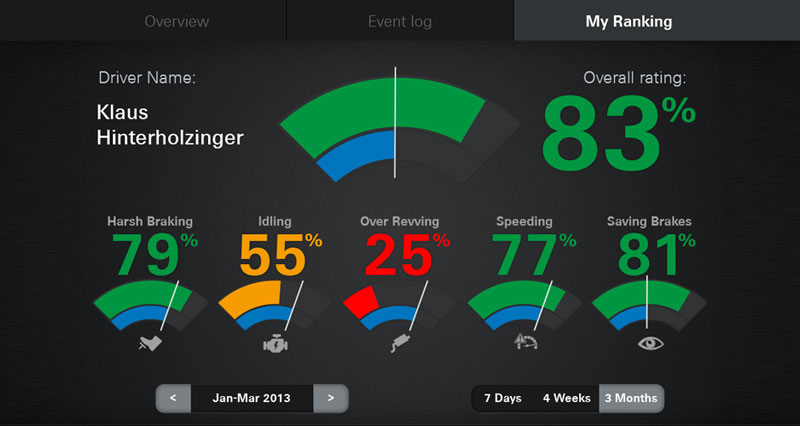Select the 3 Months time range

(x=630, y=398)
